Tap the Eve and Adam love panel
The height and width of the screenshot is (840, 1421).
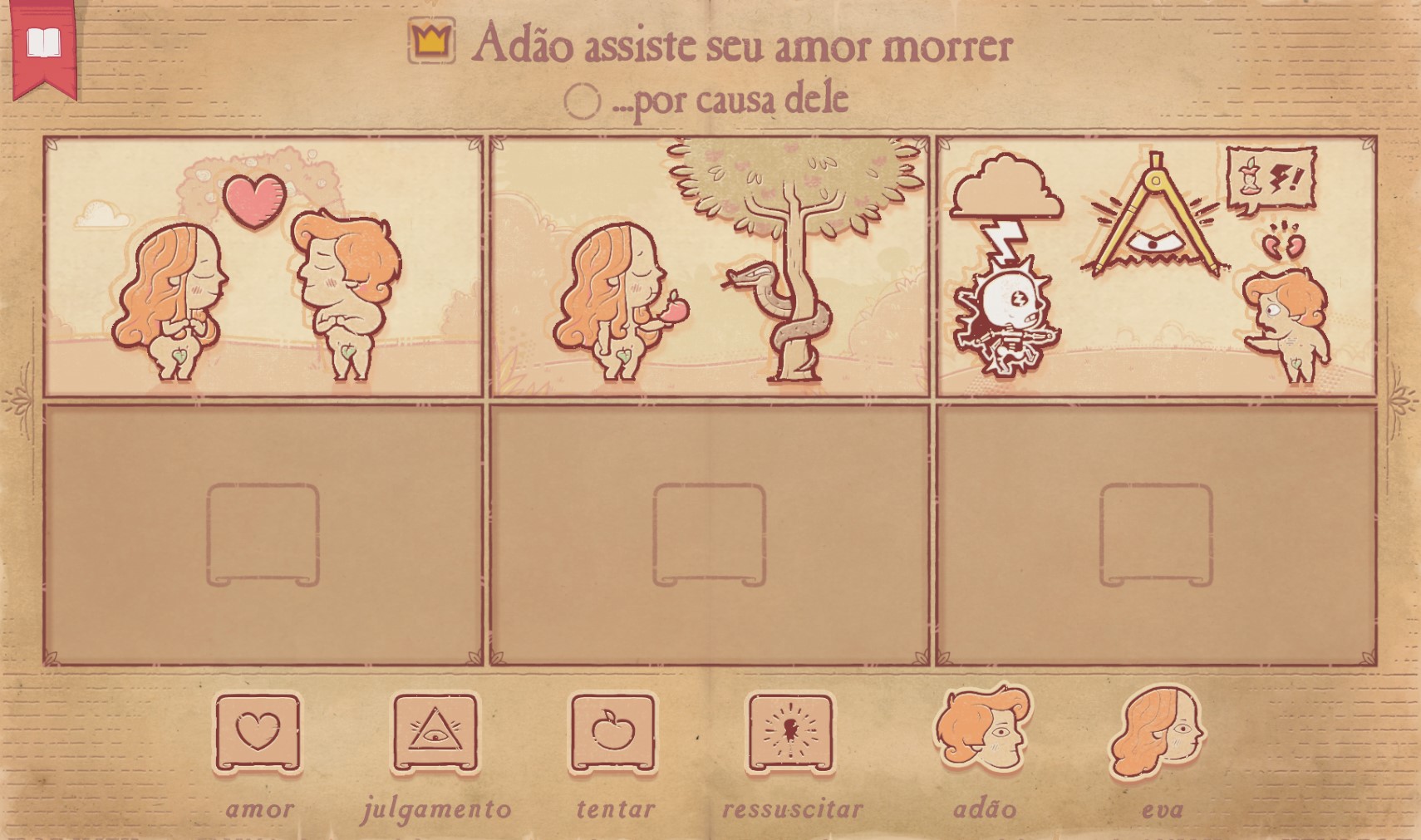[x=263, y=267]
